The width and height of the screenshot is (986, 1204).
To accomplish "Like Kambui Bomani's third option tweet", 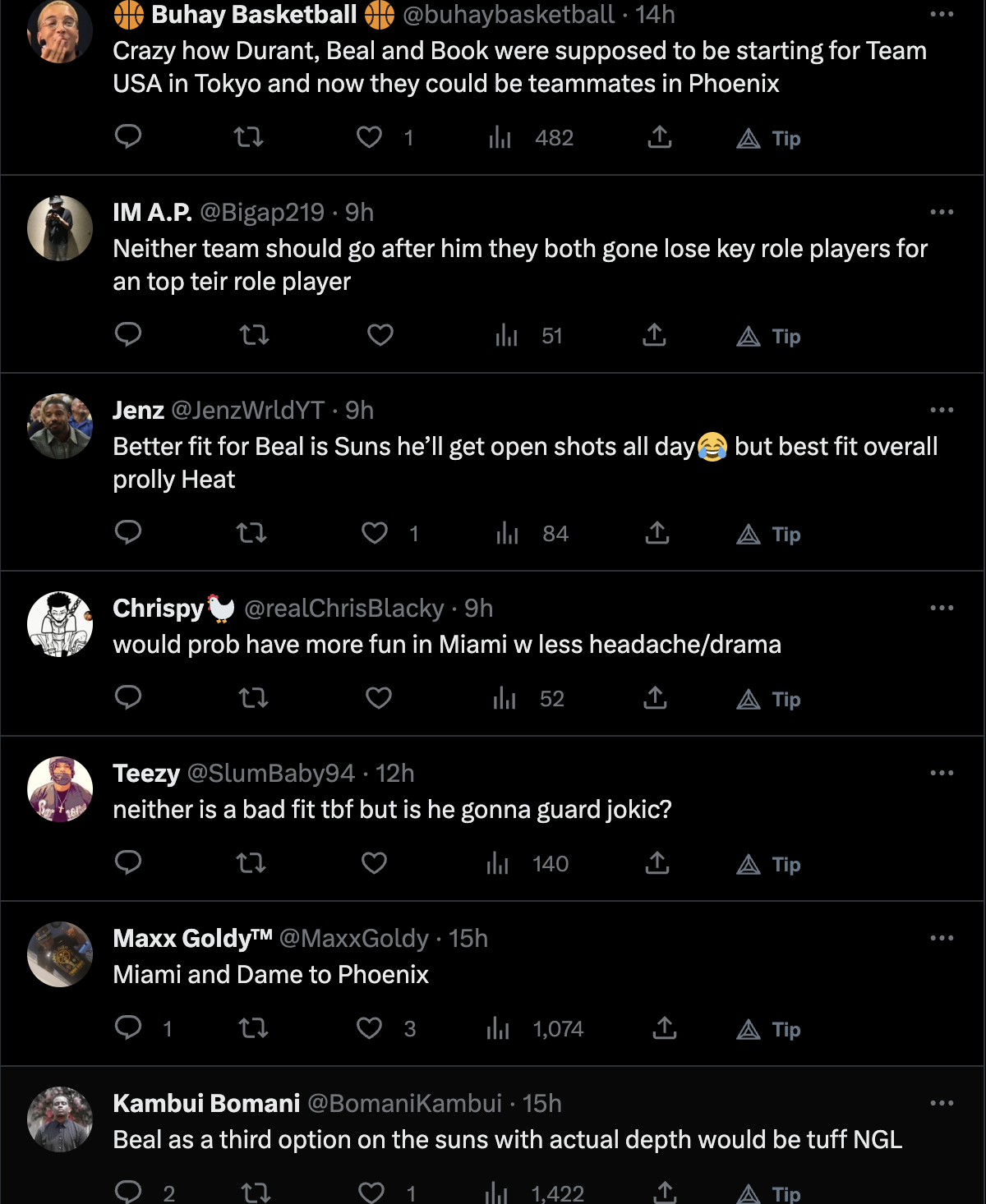I will point(375,1191).
